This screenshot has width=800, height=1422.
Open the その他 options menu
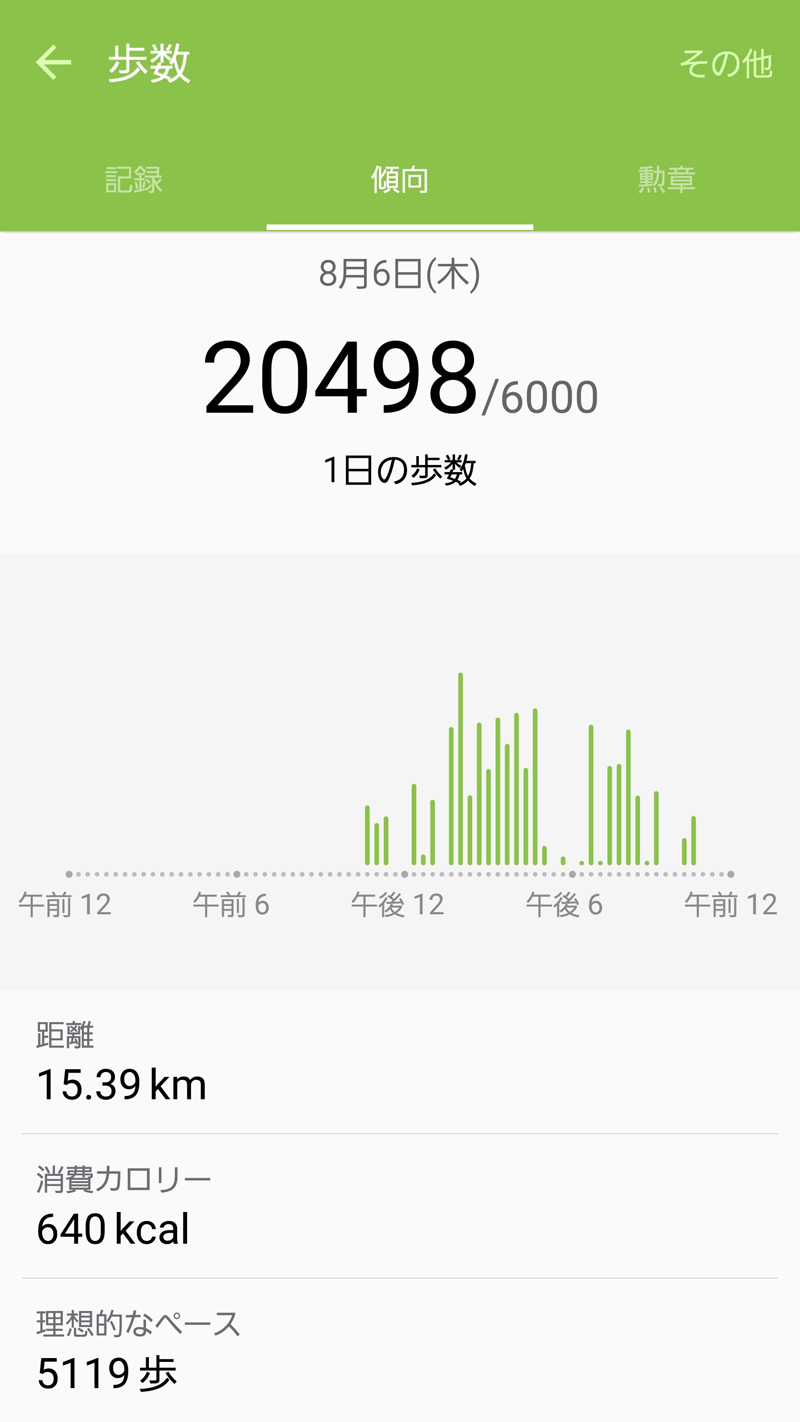[725, 64]
